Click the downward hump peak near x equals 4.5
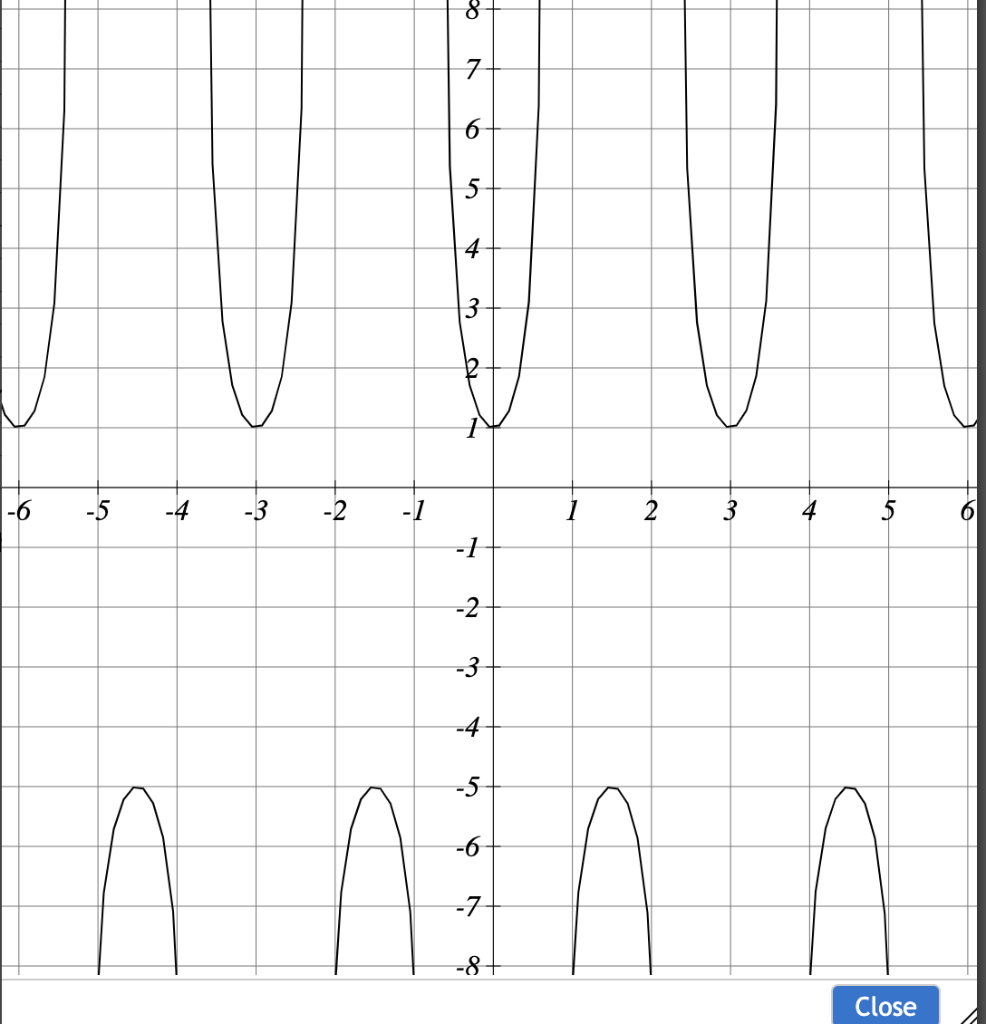This screenshot has height=1024, width=986. tap(848, 789)
